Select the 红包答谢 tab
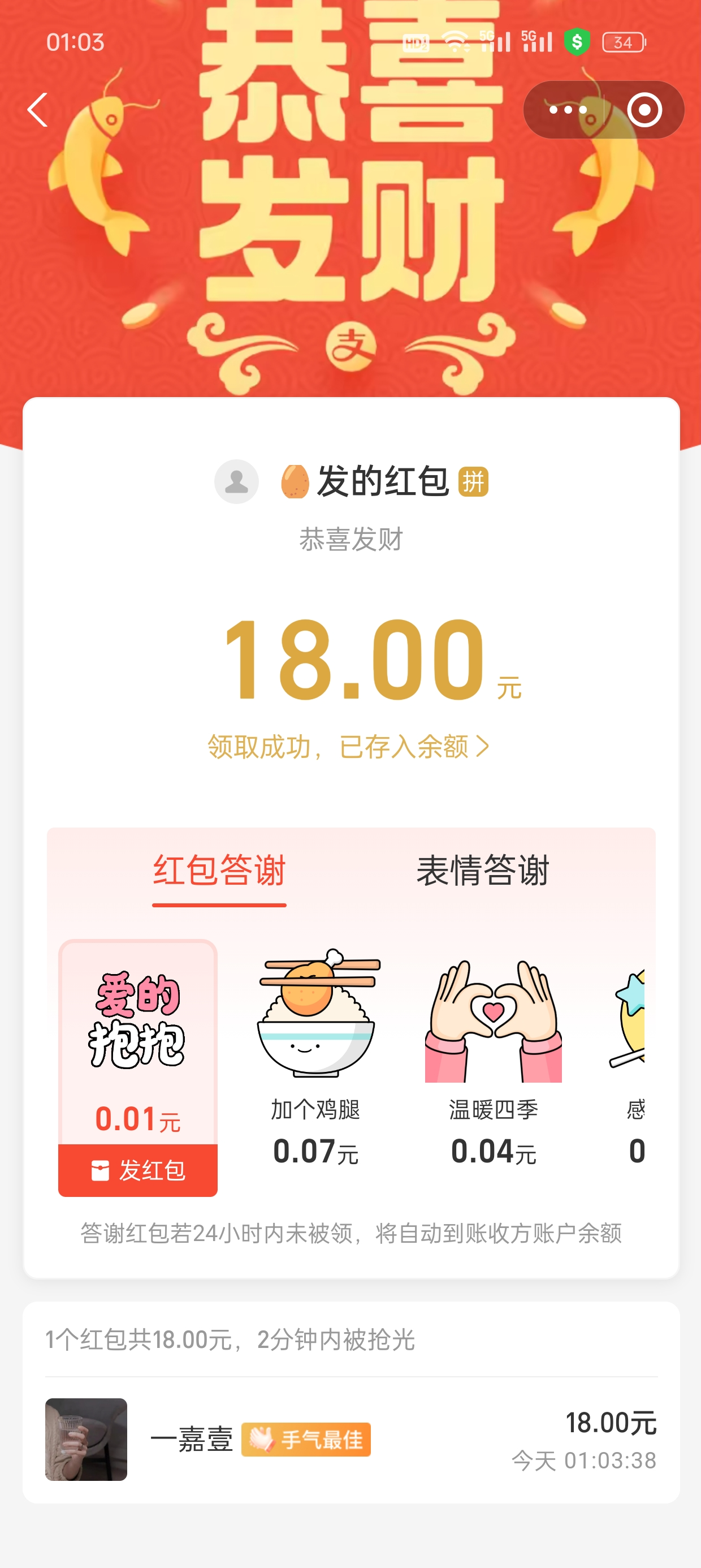Viewport: 701px width, 1568px height. tap(219, 871)
